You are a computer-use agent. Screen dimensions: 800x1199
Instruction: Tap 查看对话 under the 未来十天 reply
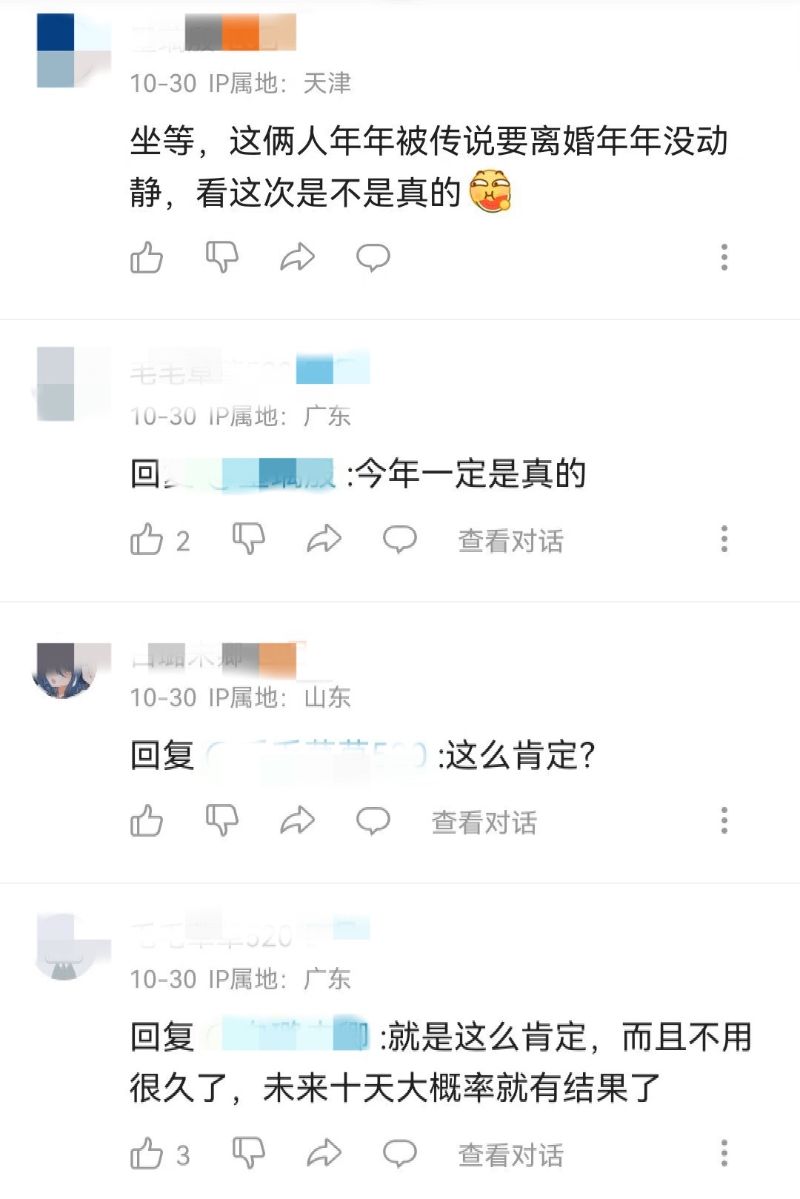[x=510, y=1155]
